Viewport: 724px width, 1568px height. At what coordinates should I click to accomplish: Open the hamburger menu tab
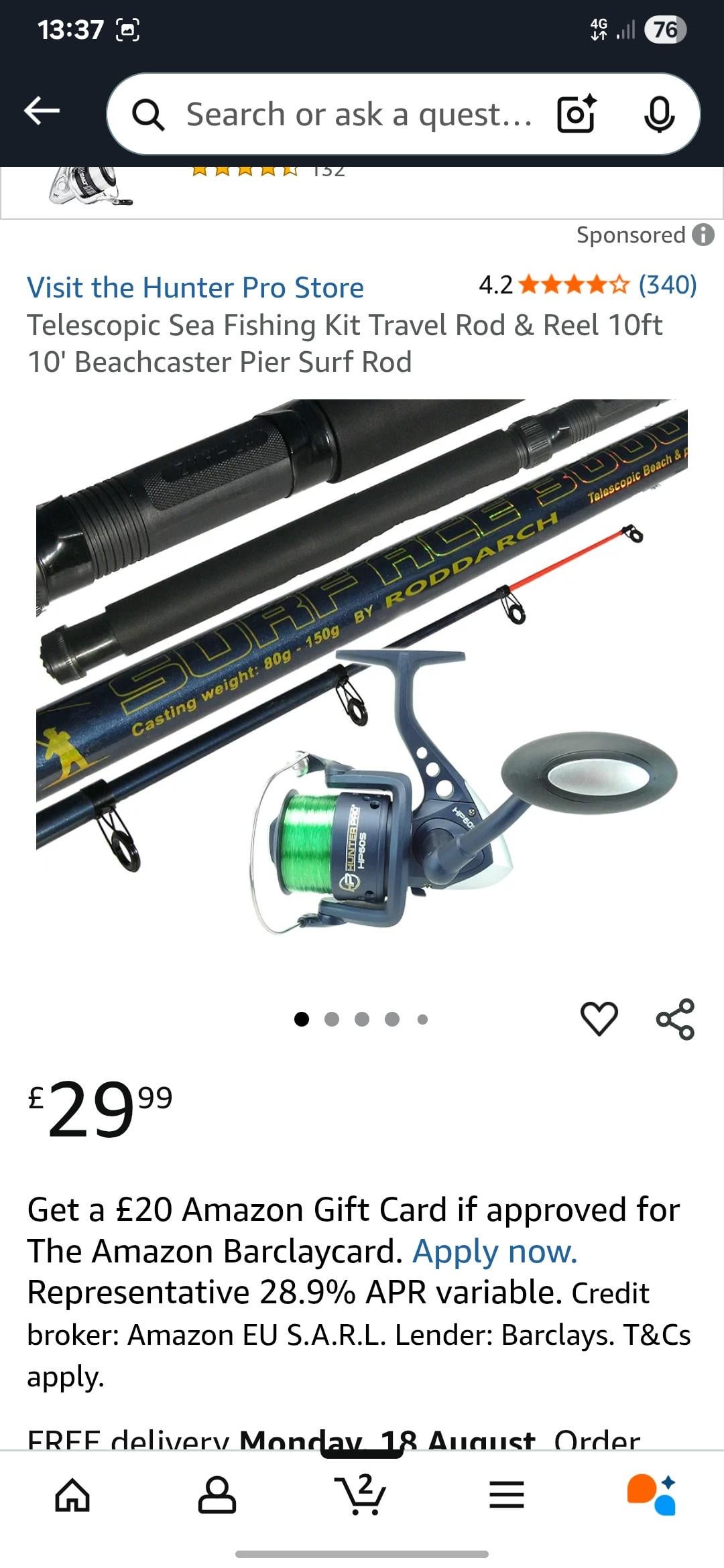[x=507, y=1495]
